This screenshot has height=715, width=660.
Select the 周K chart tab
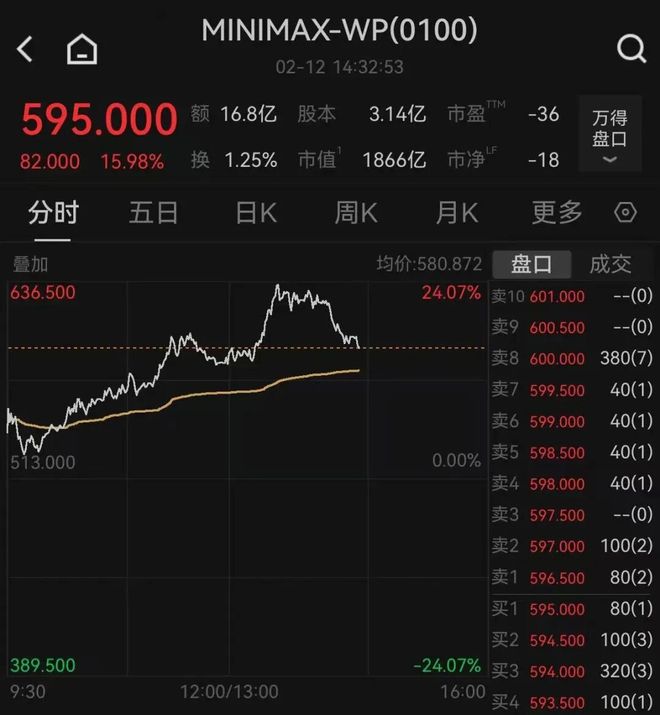(356, 213)
